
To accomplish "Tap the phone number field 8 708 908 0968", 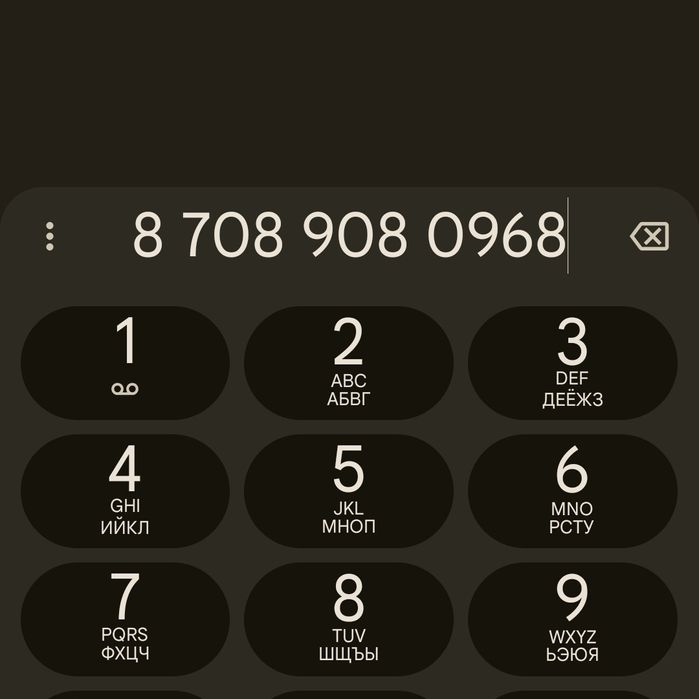I will 349,236.
